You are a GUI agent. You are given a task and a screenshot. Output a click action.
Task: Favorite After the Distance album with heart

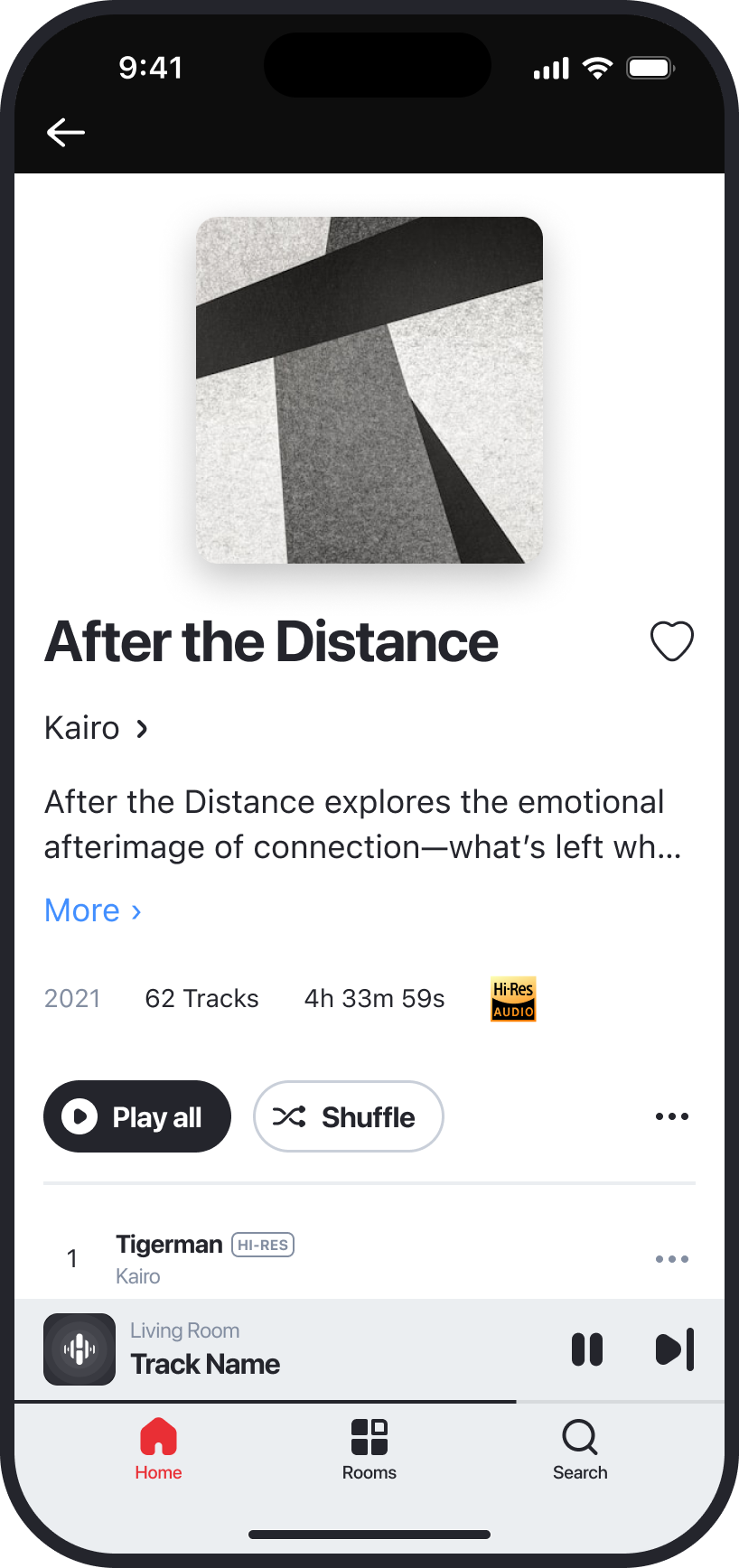[671, 641]
